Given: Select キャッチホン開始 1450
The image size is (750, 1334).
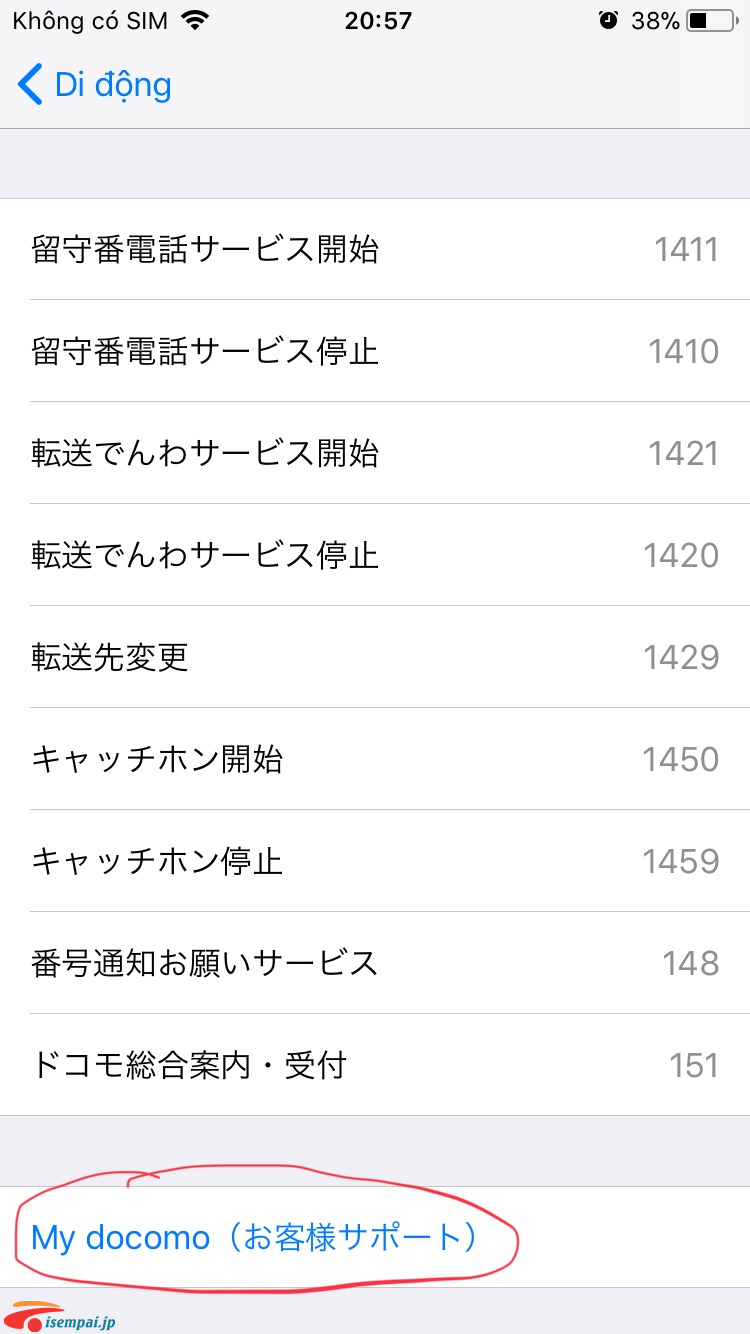Looking at the screenshot, I should [x=375, y=759].
